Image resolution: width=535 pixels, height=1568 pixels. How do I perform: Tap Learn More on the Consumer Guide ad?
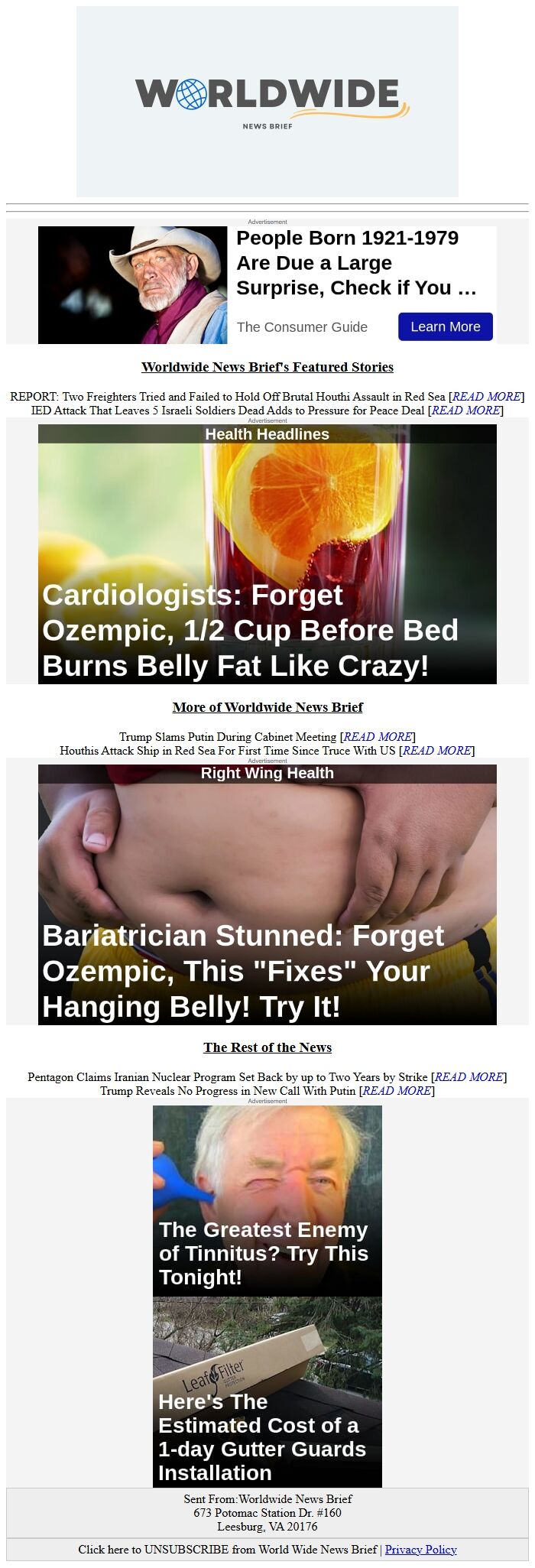tap(445, 326)
